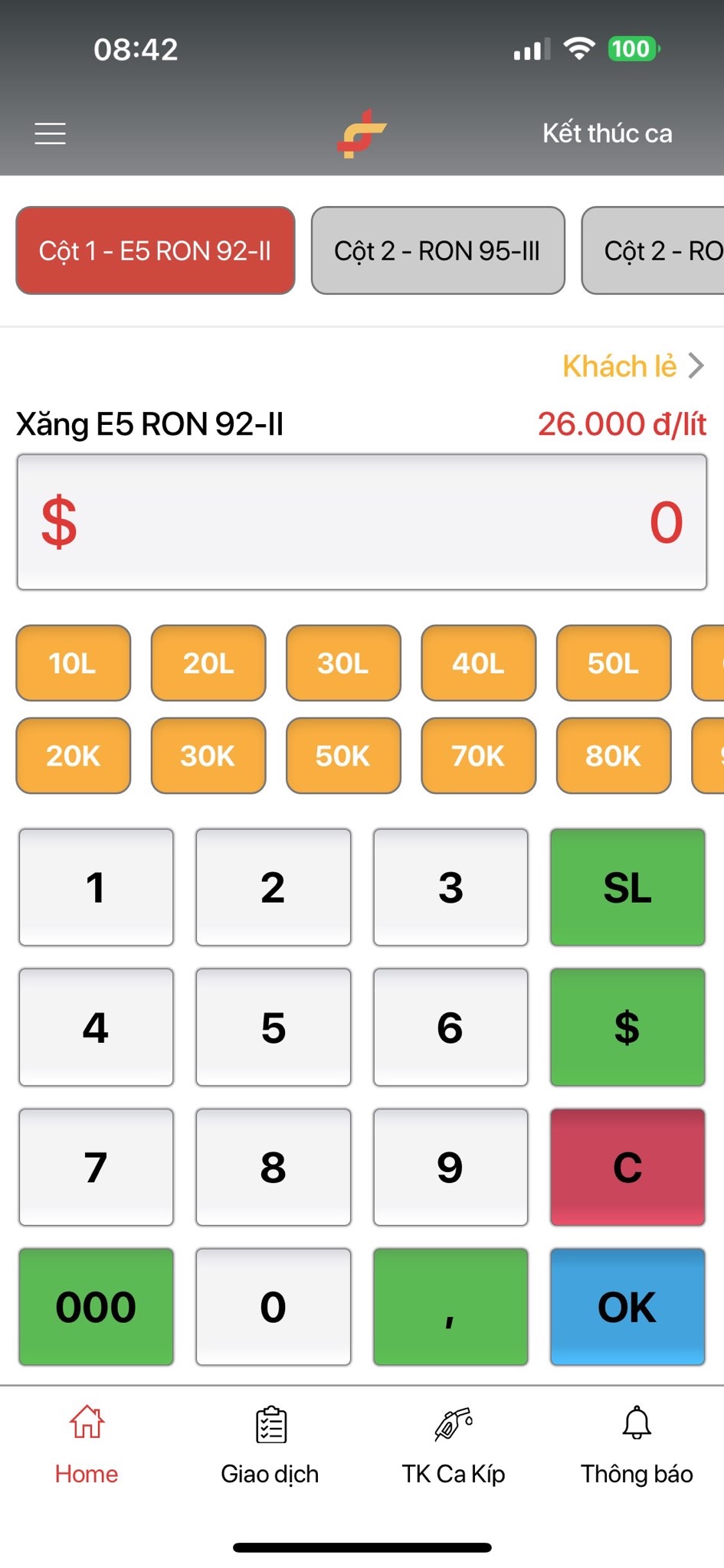The height and width of the screenshot is (1568, 724).
Task: Pick the 50K quick amount preset
Action: click(343, 756)
